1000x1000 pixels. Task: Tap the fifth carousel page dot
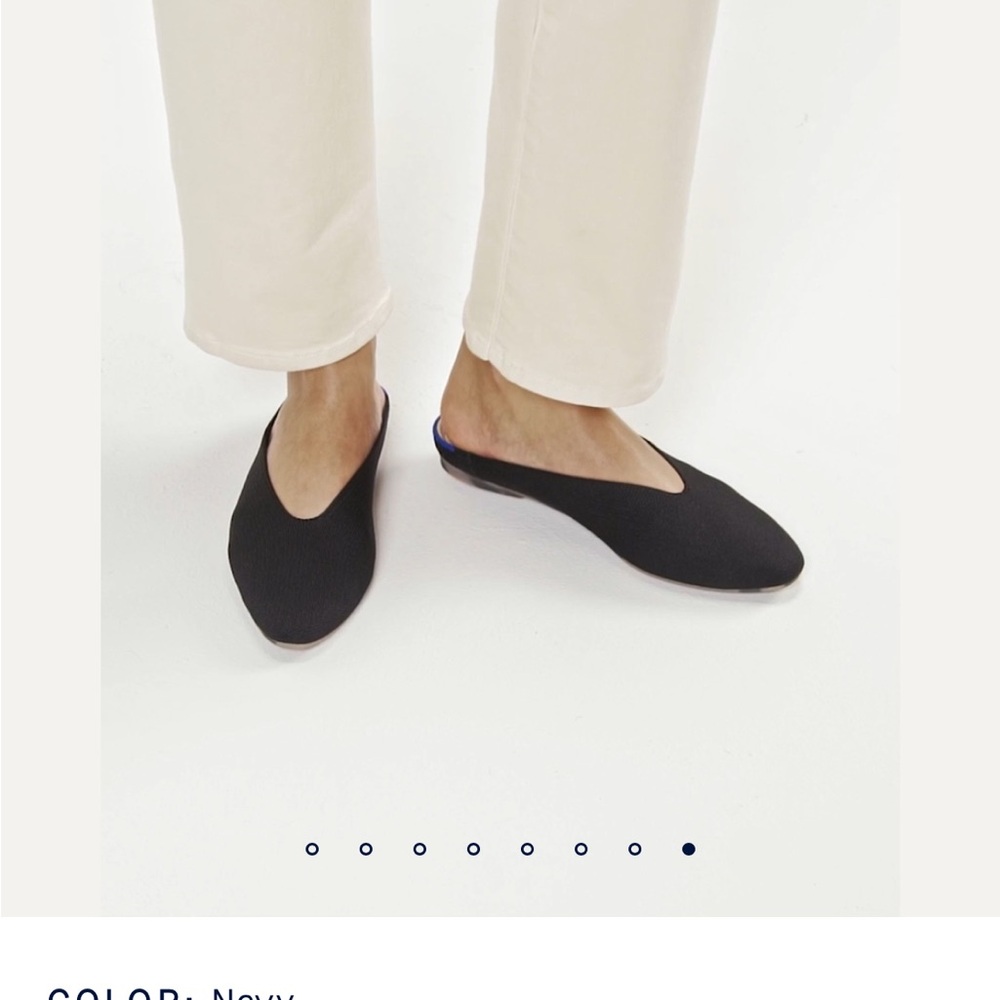pyautogui.click(x=527, y=849)
